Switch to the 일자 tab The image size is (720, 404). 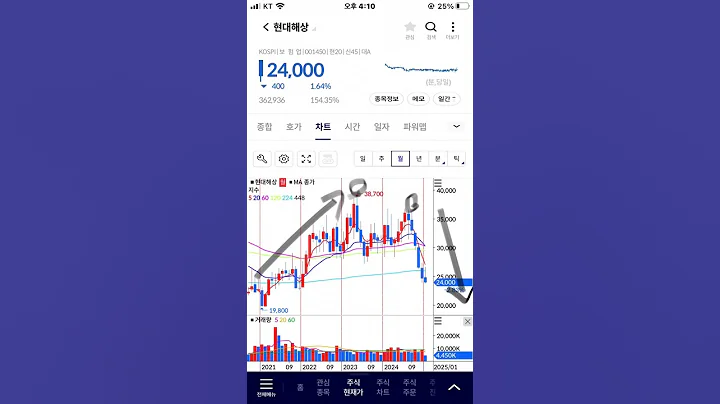(381, 127)
